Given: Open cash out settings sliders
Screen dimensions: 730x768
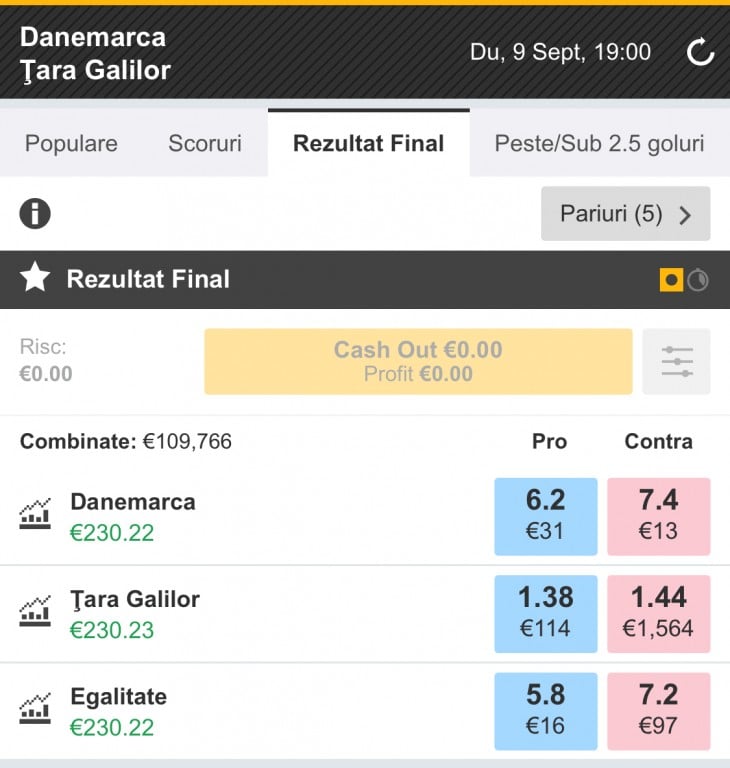Looking at the screenshot, I should 677,361.
